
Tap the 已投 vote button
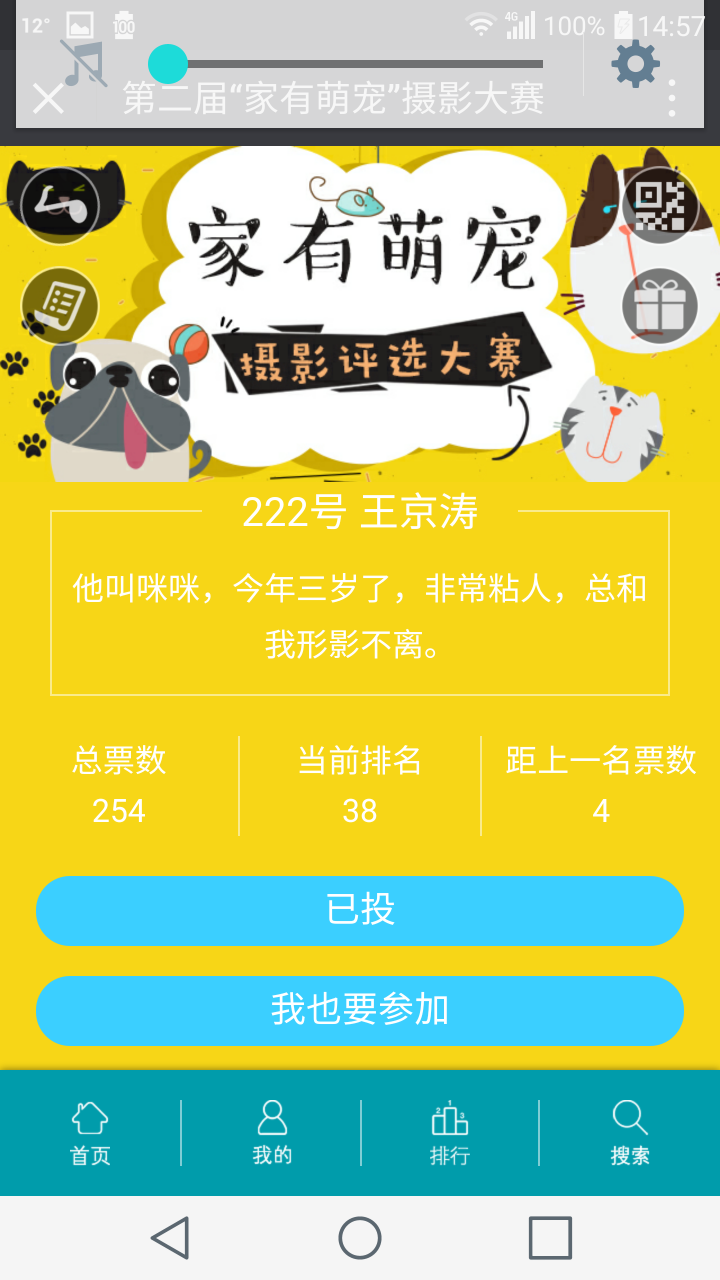[360, 910]
